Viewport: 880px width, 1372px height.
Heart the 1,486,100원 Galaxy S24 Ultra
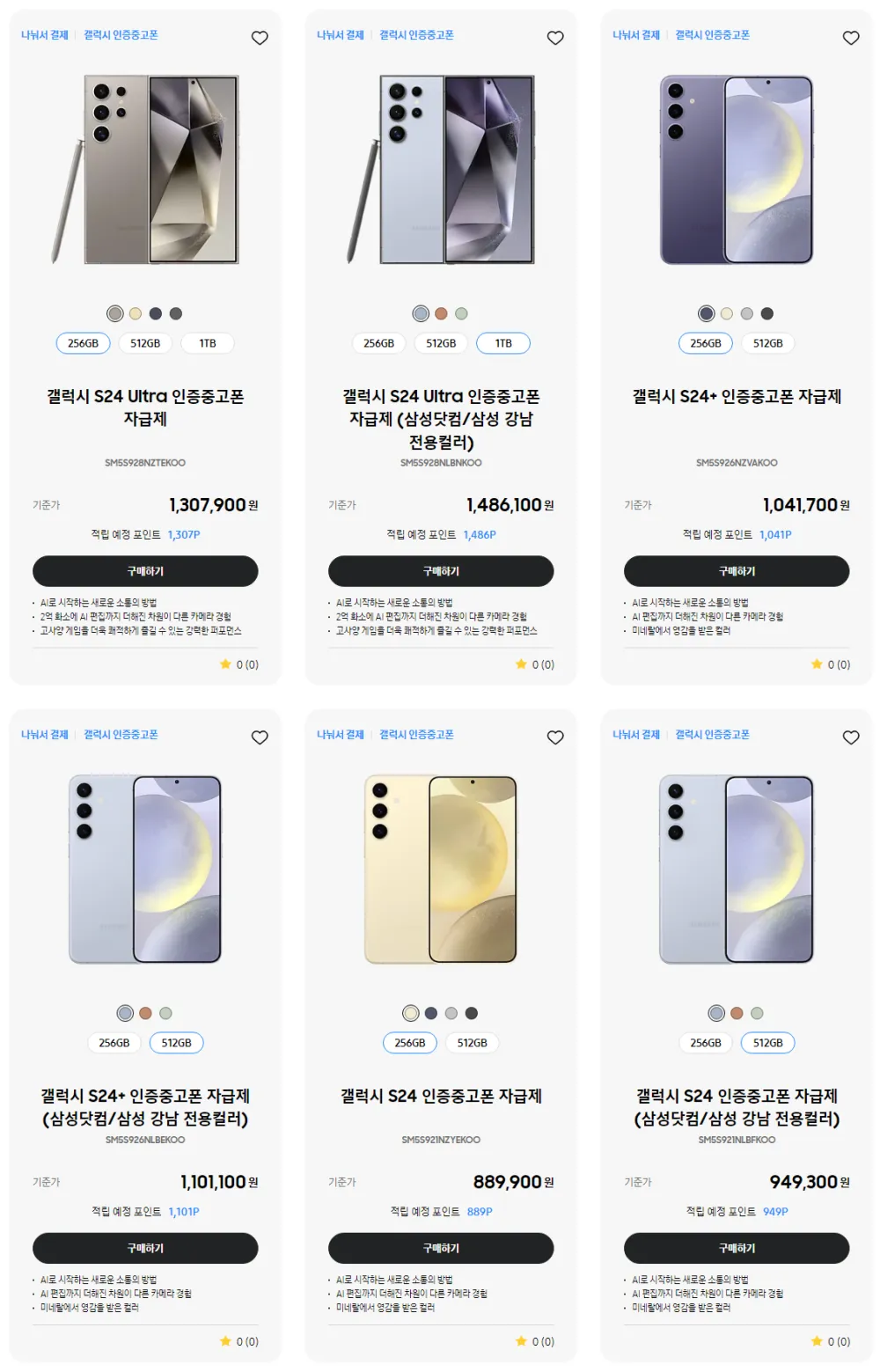tap(555, 38)
